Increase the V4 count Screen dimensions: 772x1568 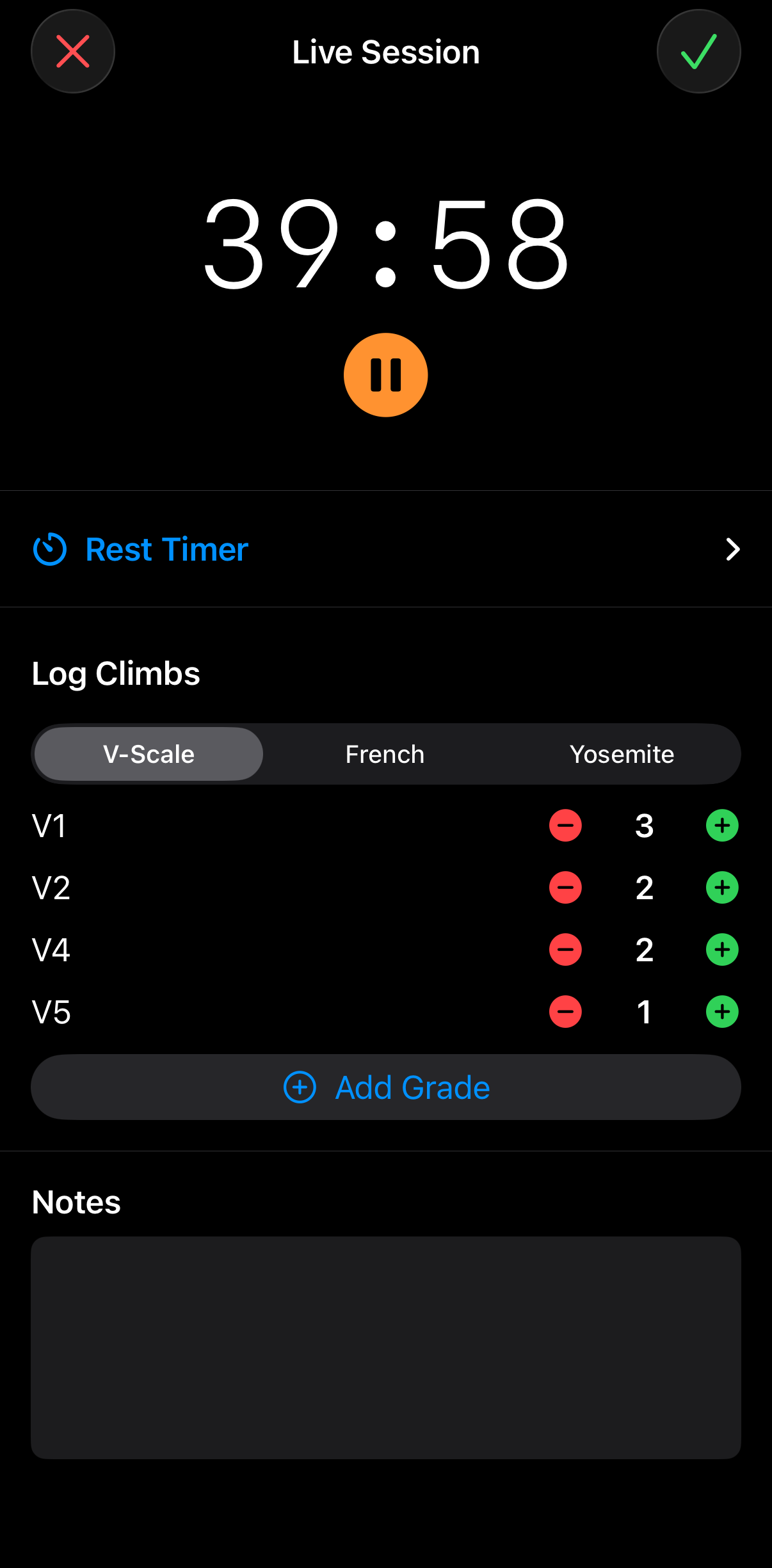[721, 949]
